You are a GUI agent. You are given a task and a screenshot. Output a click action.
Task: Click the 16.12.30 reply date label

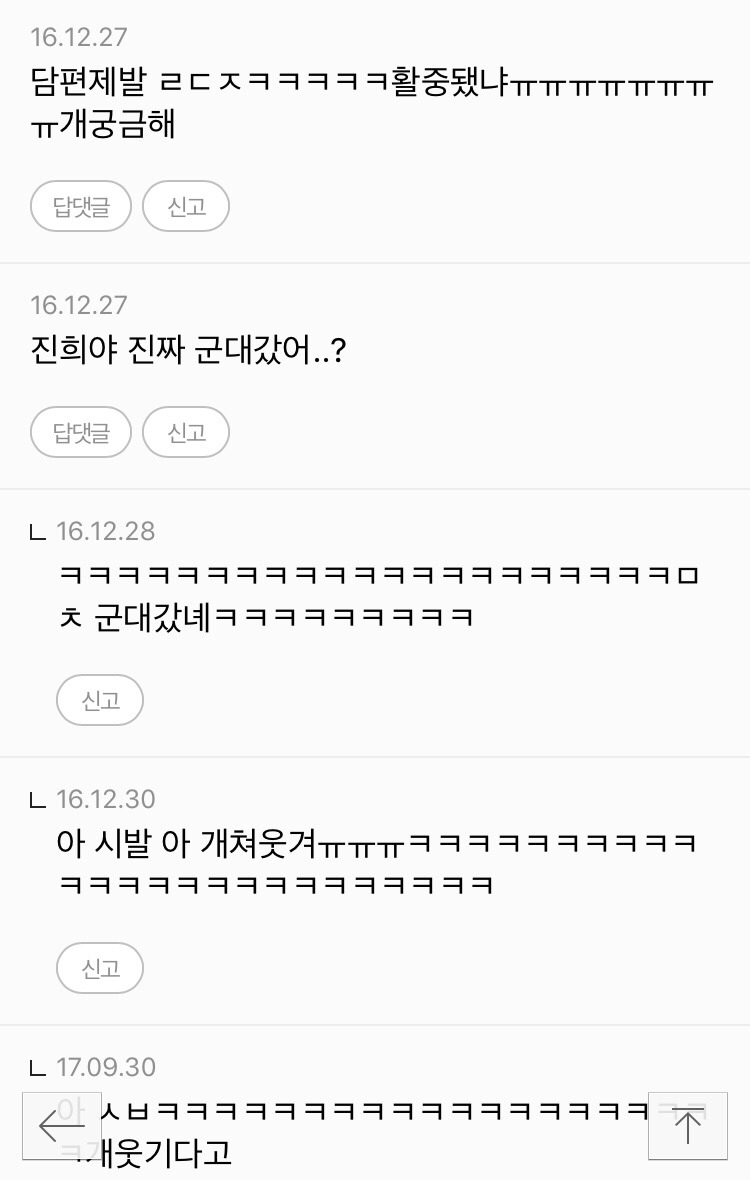110,799
